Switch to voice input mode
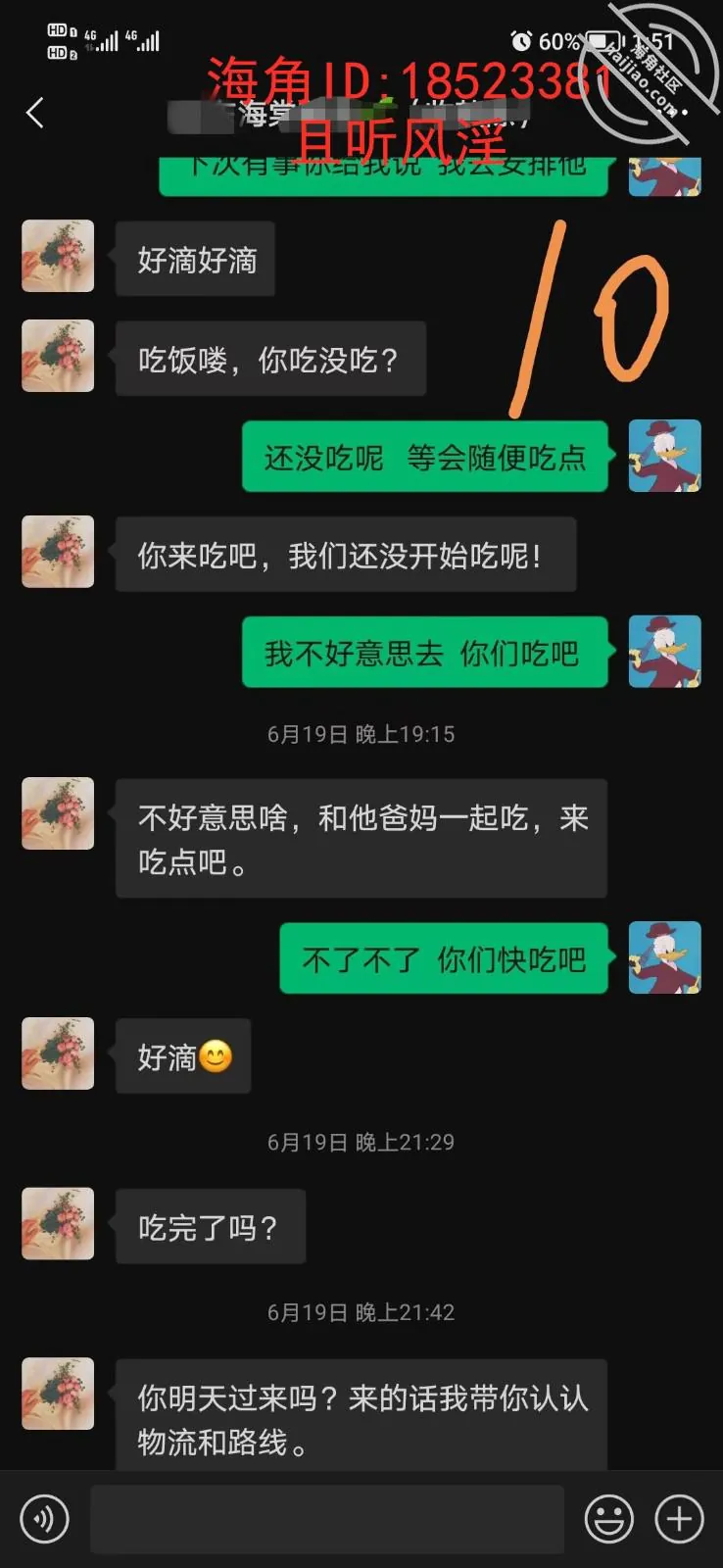The height and width of the screenshot is (1568, 723). pos(44,1519)
